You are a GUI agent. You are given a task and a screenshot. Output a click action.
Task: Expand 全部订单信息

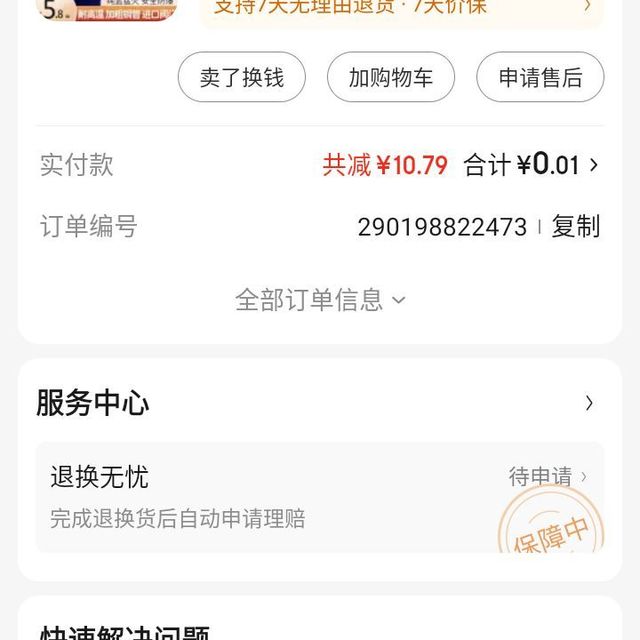tap(320, 299)
